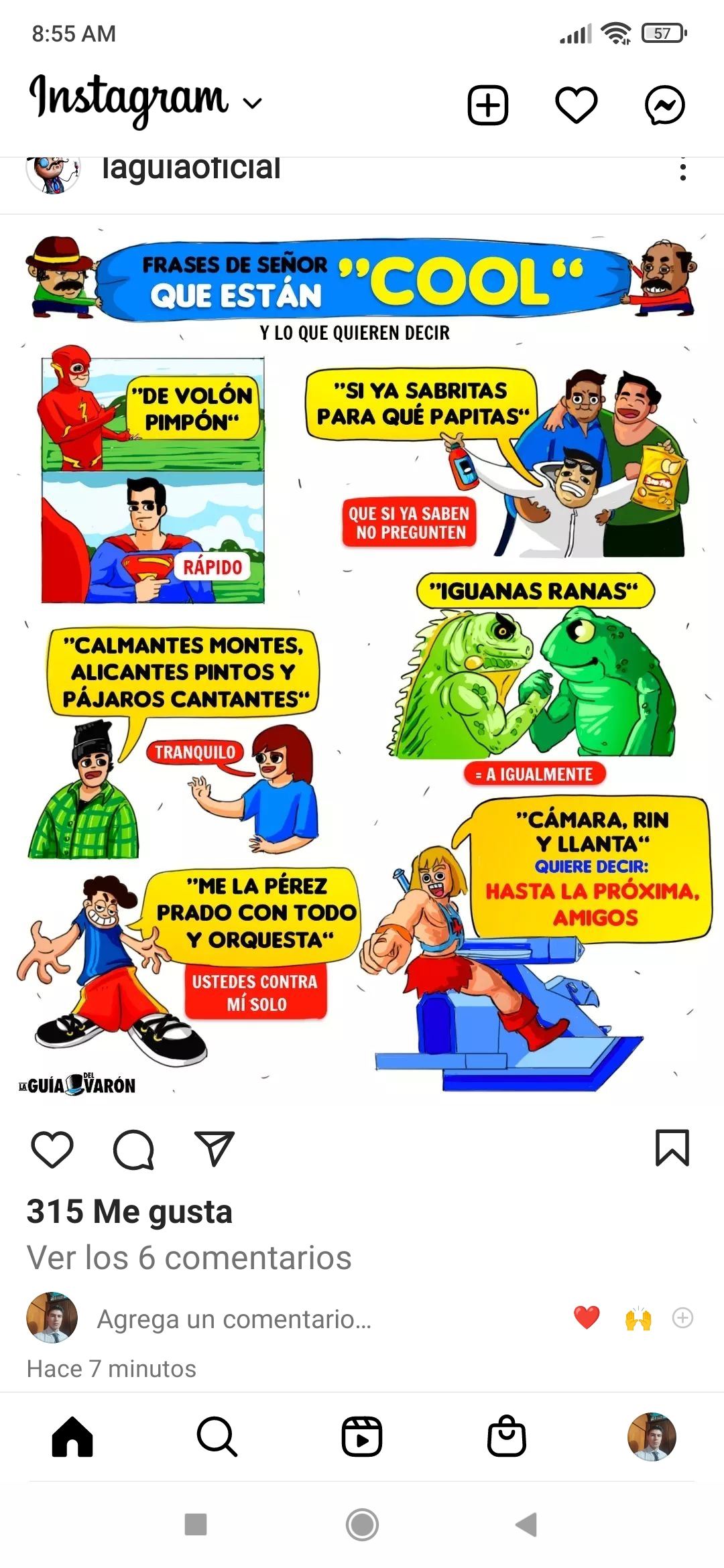
Task: Tap the Agrega un comentario field
Action: tap(235, 1319)
